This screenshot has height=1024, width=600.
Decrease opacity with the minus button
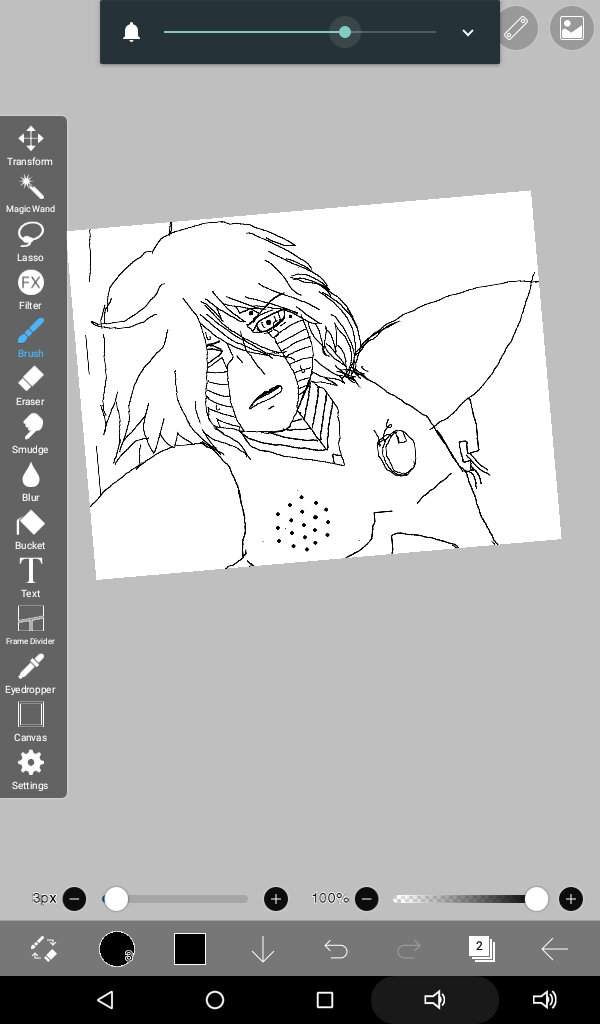366,899
